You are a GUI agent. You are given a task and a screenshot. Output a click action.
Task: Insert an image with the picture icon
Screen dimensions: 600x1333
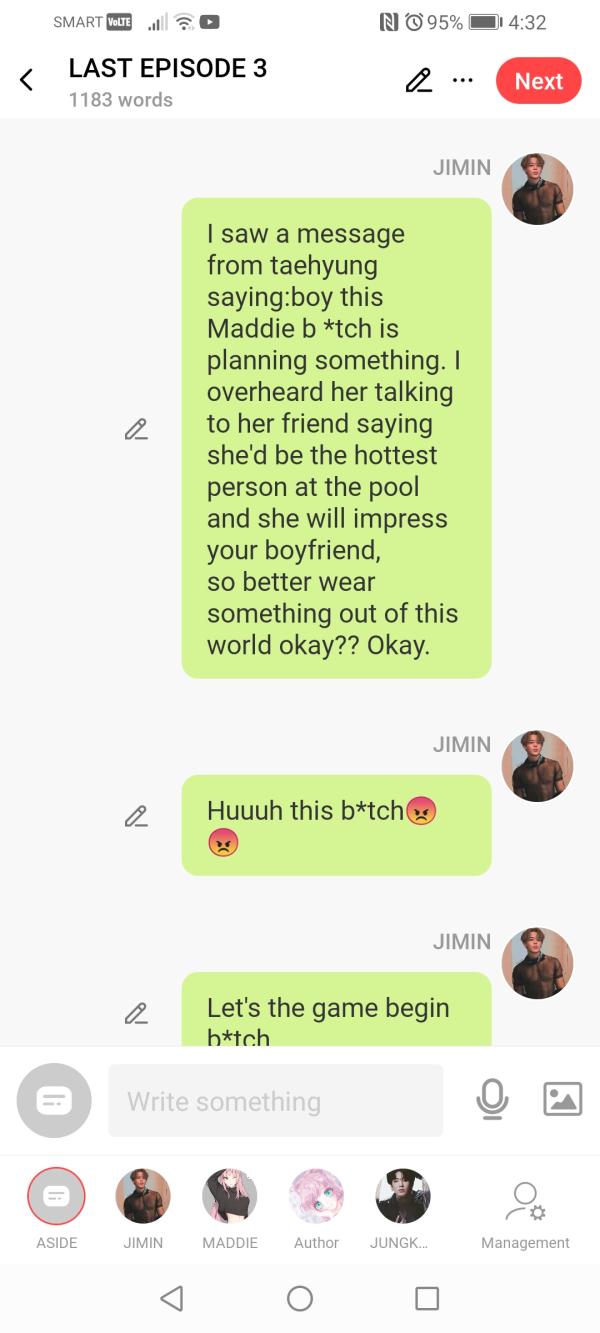click(x=562, y=1099)
